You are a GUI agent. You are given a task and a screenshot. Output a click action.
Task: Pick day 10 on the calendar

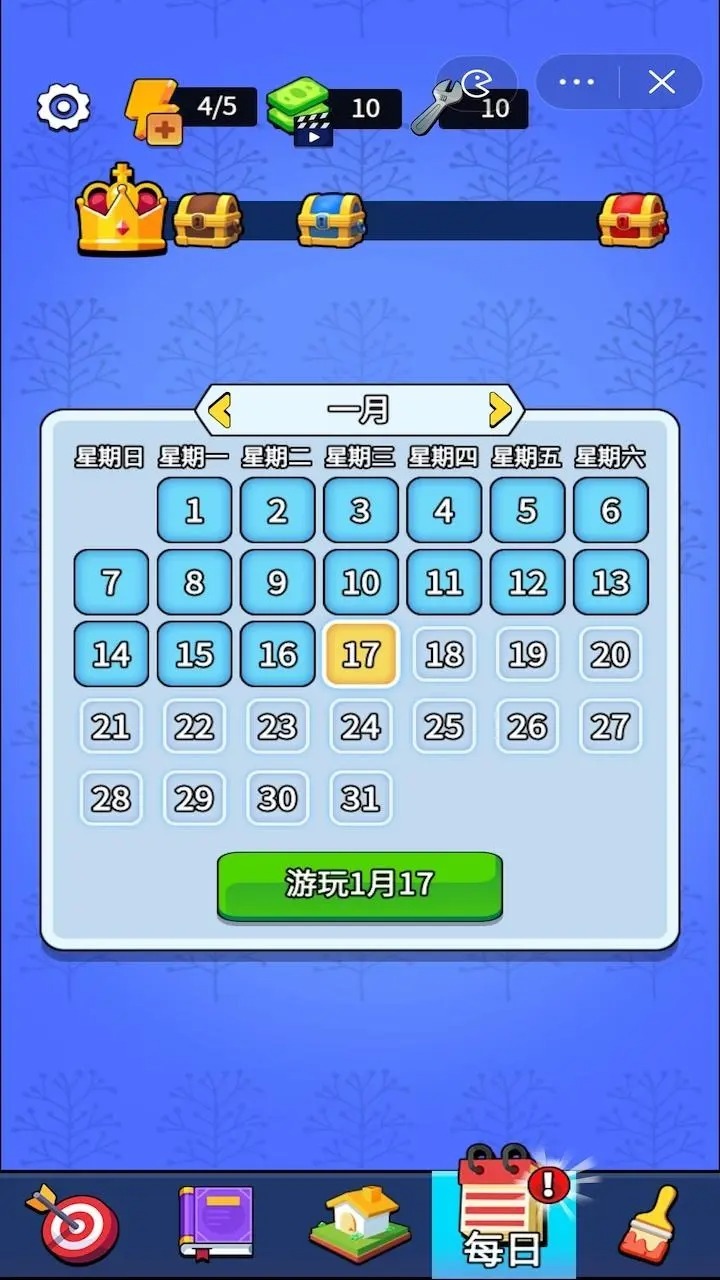coord(360,583)
